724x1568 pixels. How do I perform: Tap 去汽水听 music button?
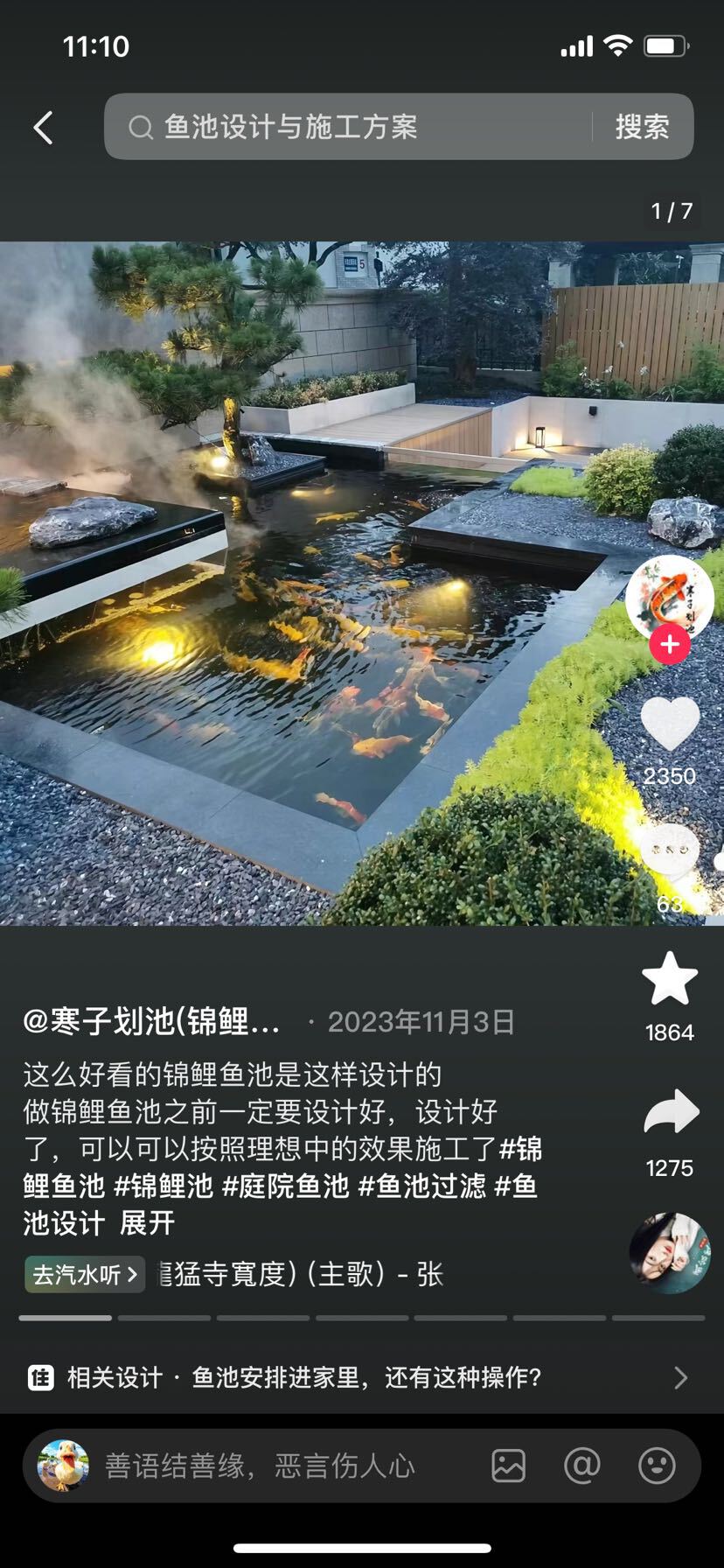click(84, 1274)
